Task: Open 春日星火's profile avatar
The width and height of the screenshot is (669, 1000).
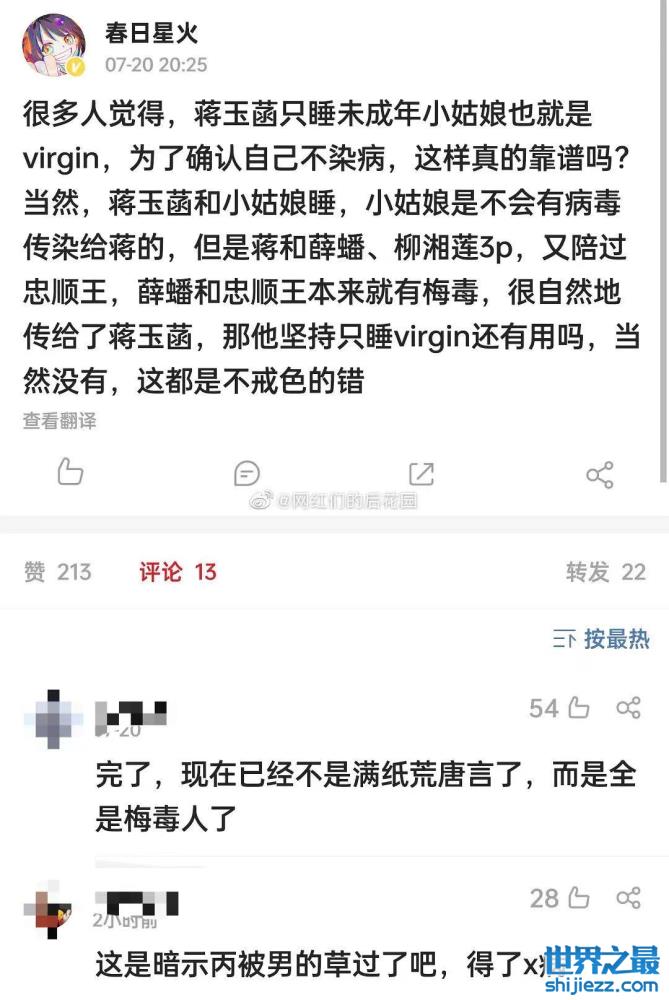Action: click(53, 46)
